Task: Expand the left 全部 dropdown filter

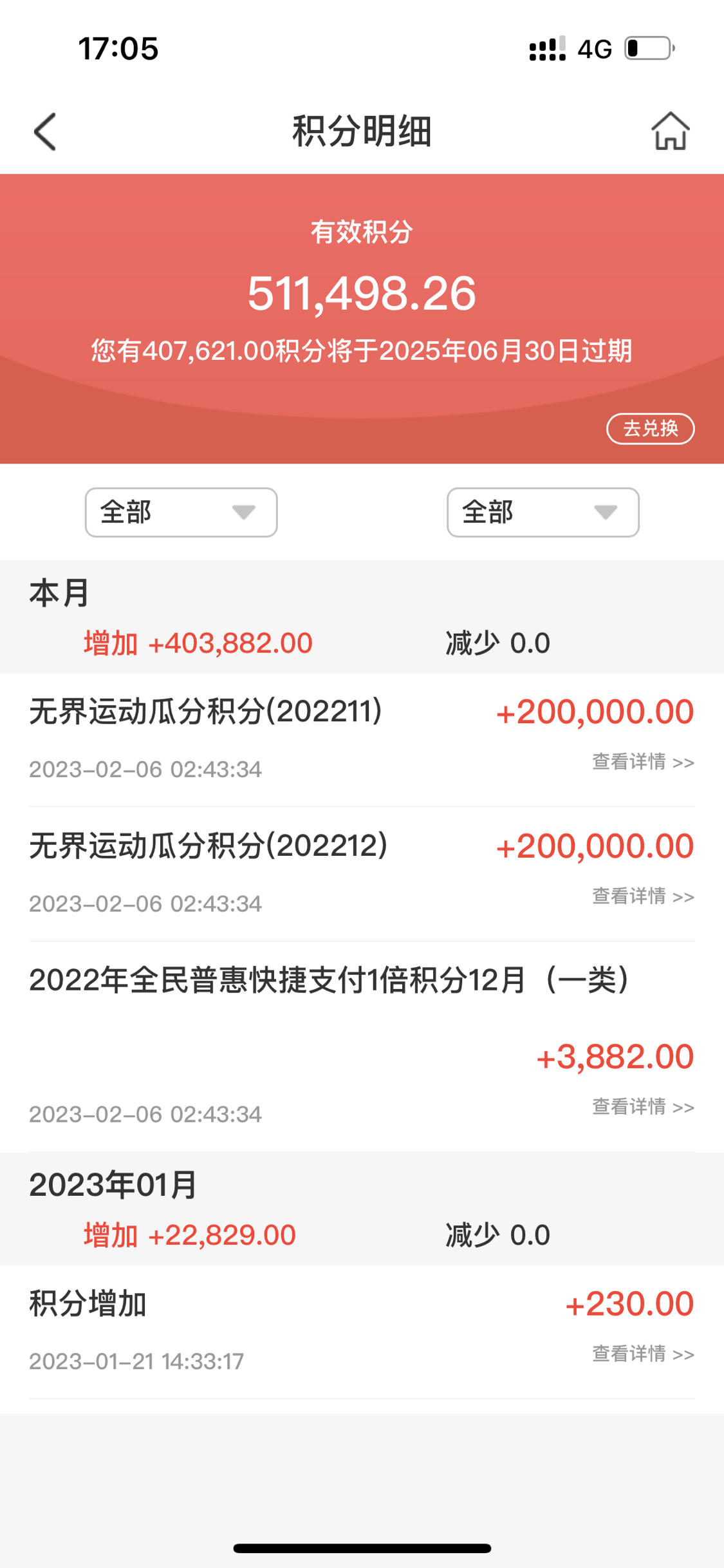Action: click(x=181, y=513)
